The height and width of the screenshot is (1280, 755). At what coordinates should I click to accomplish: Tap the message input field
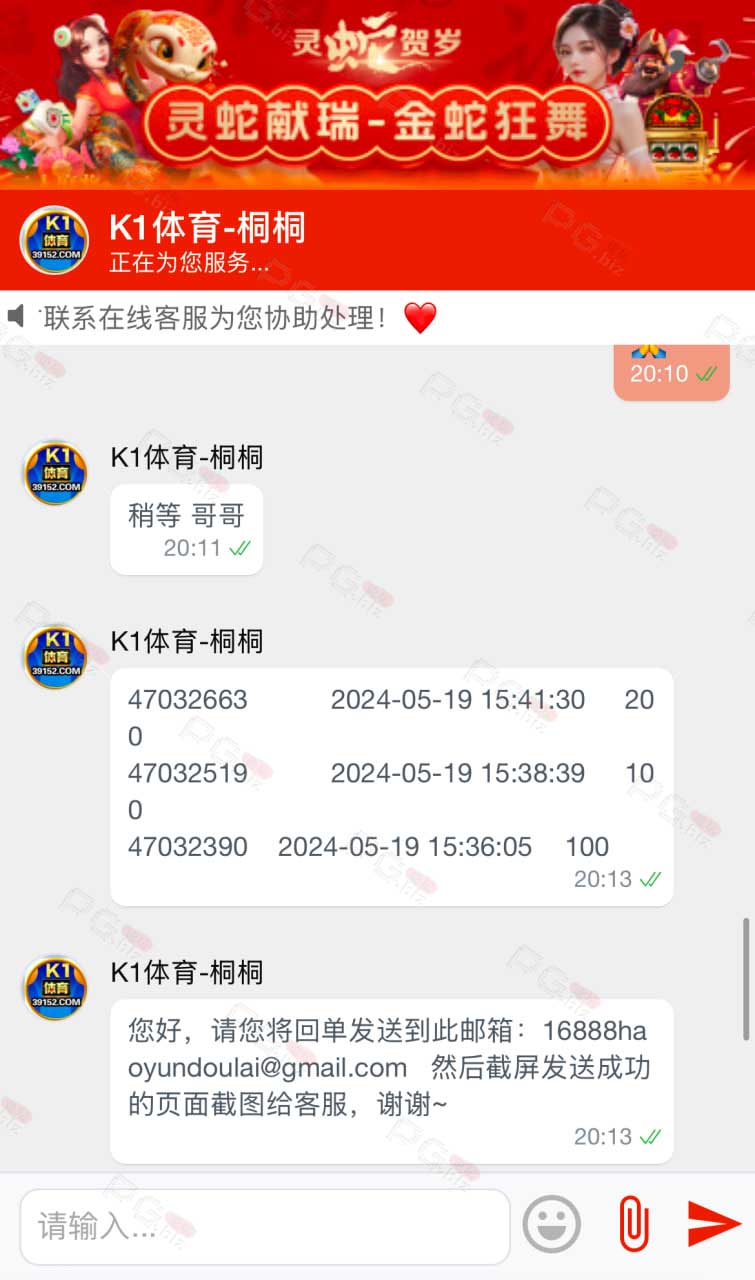click(265, 1226)
